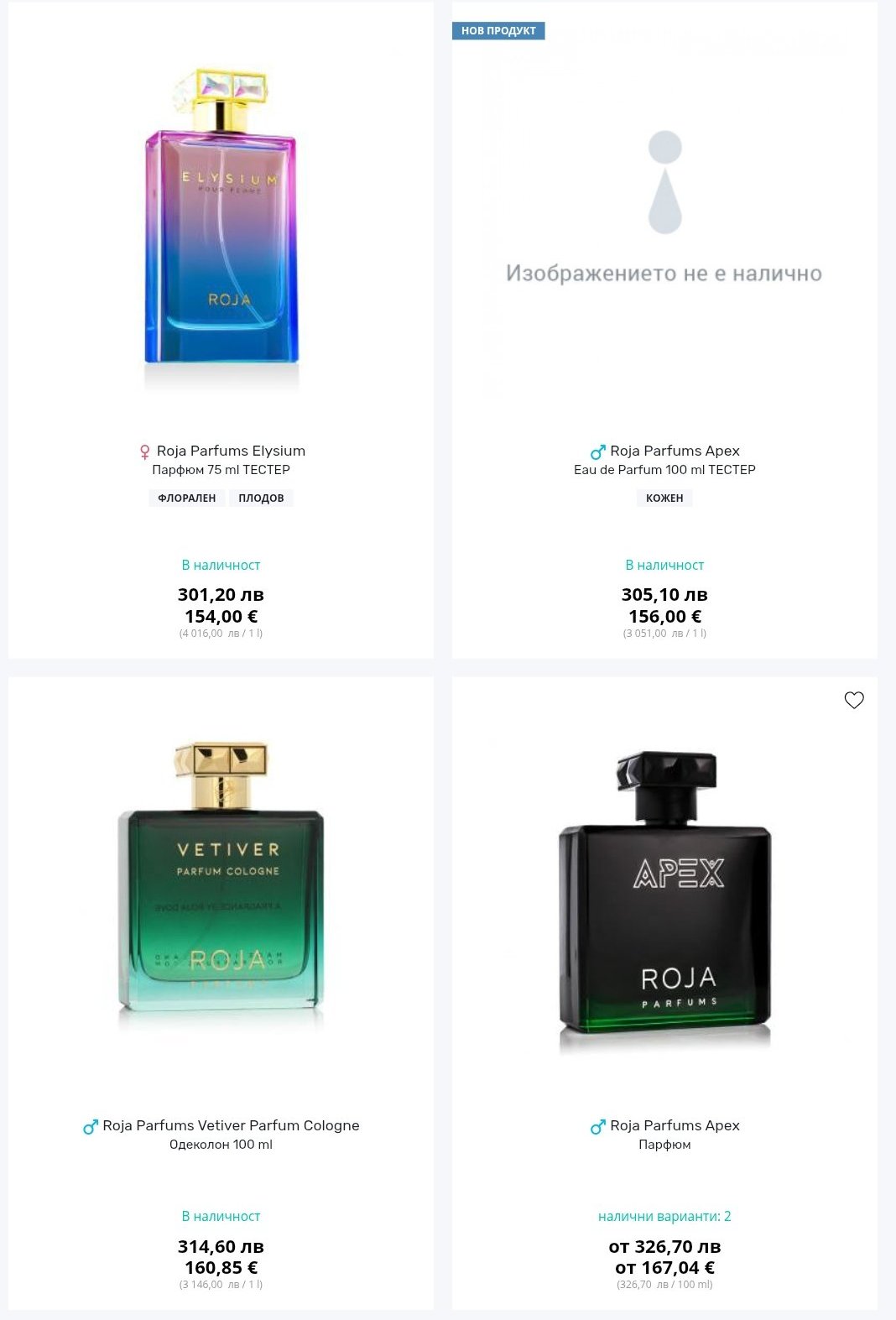Add Roja Parfums Apex Парфюм to favorites
The image size is (896, 1320).
click(x=854, y=700)
